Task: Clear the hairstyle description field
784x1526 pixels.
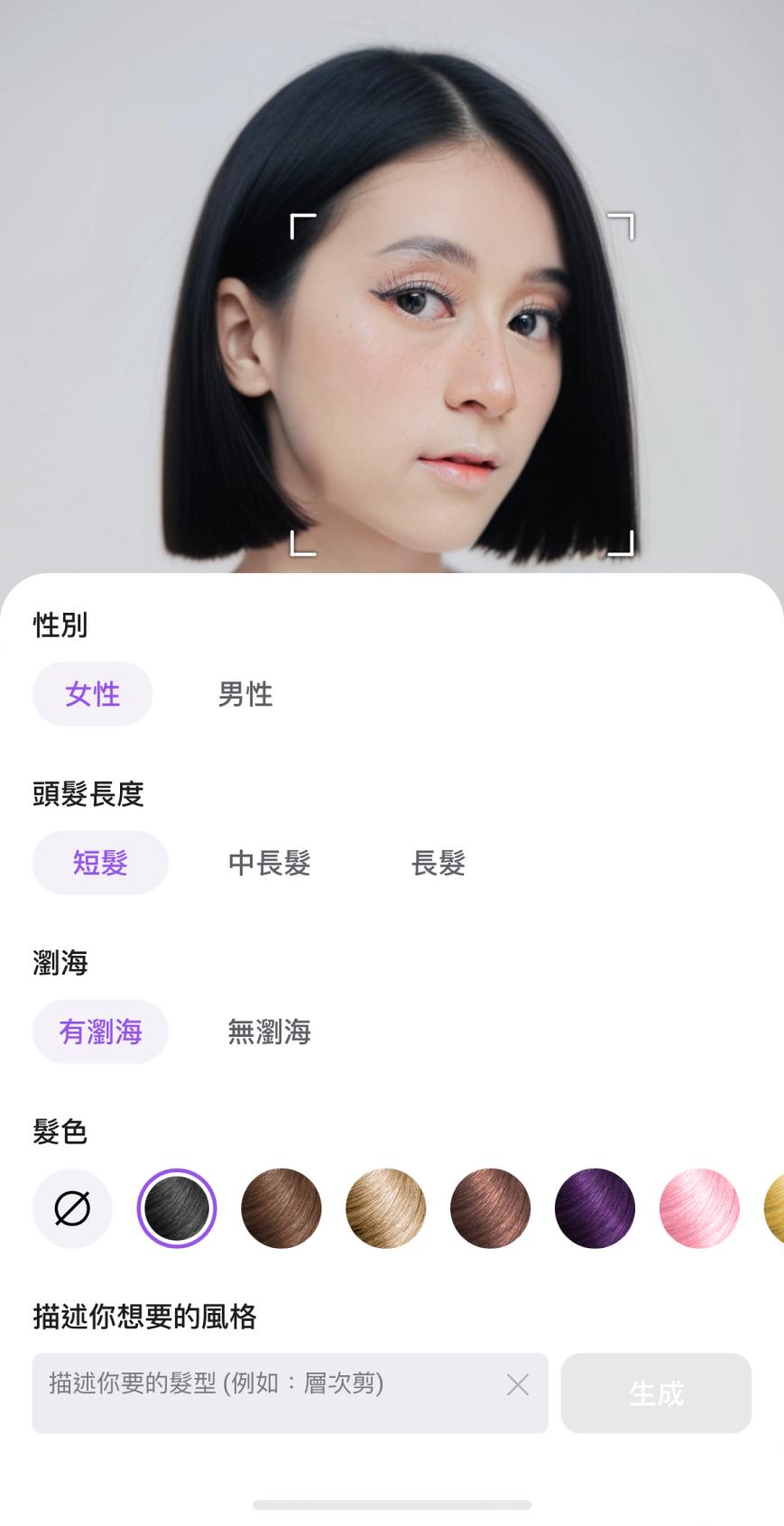Action: pyautogui.click(x=518, y=1385)
